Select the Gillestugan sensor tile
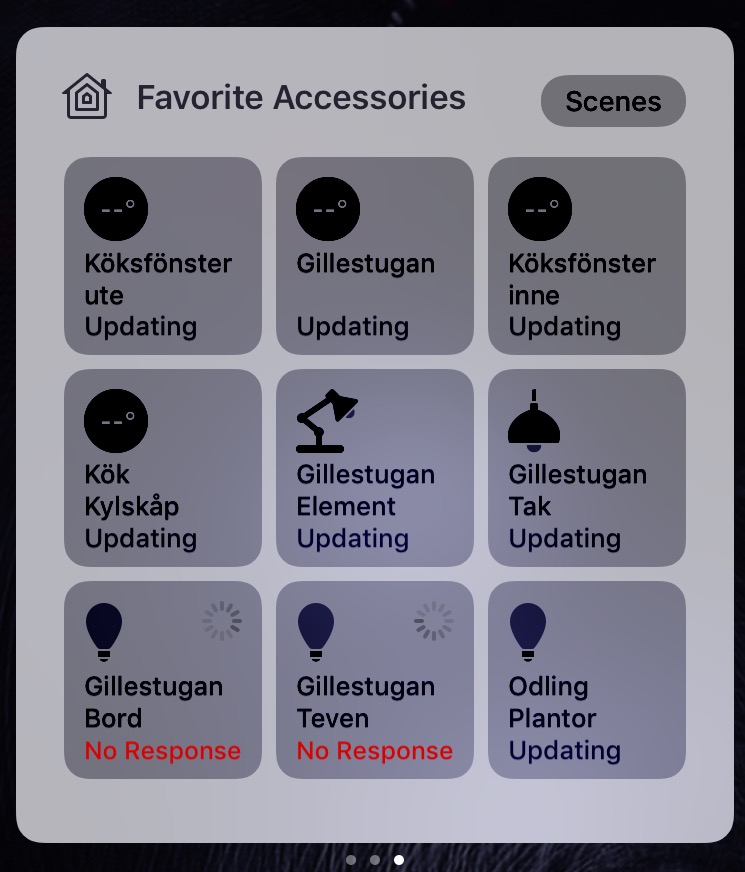The height and width of the screenshot is (872, 745). pyautogui.click(x=375, y=256)
